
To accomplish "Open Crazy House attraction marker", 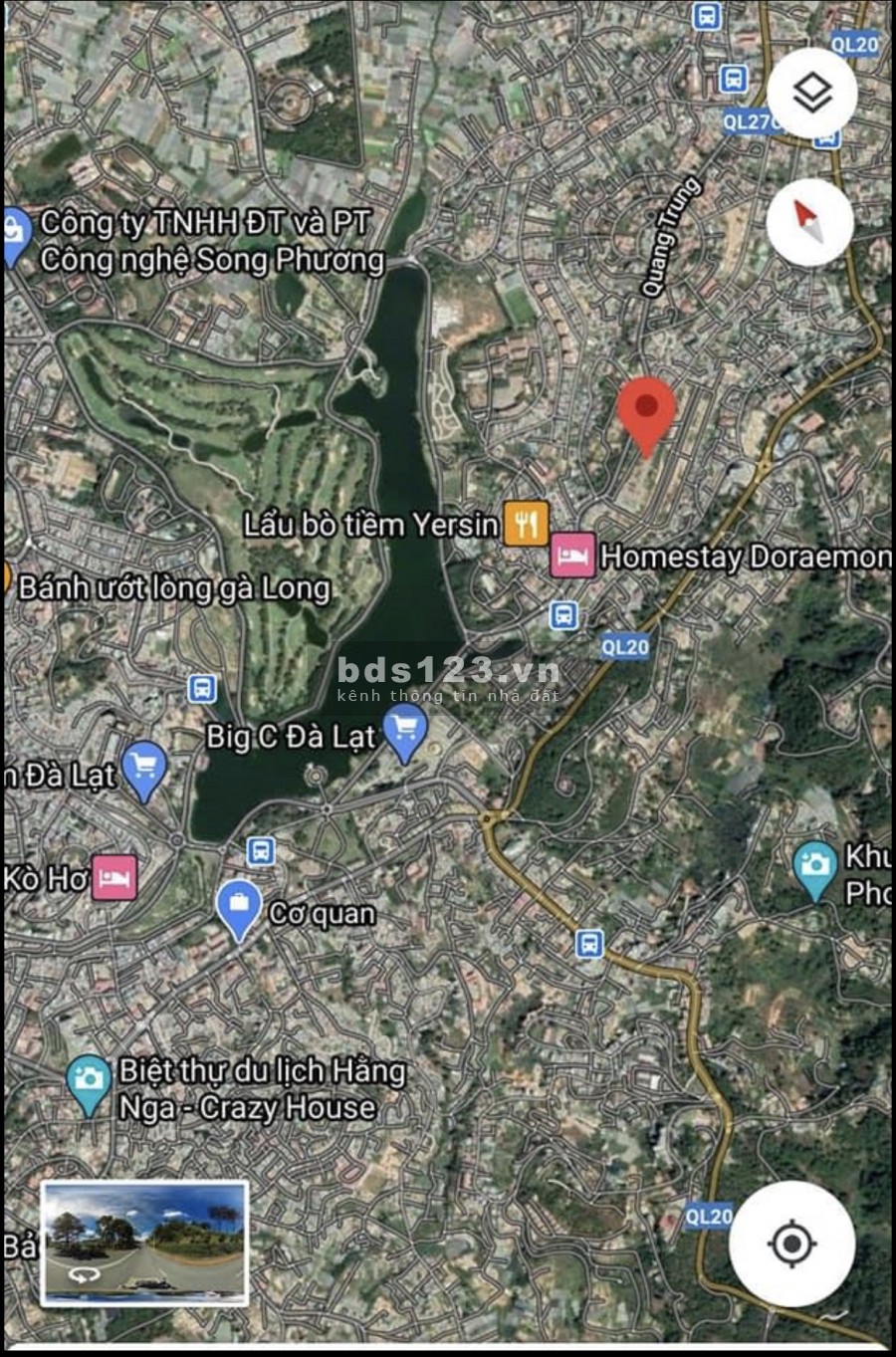I will pos(89,1082).
